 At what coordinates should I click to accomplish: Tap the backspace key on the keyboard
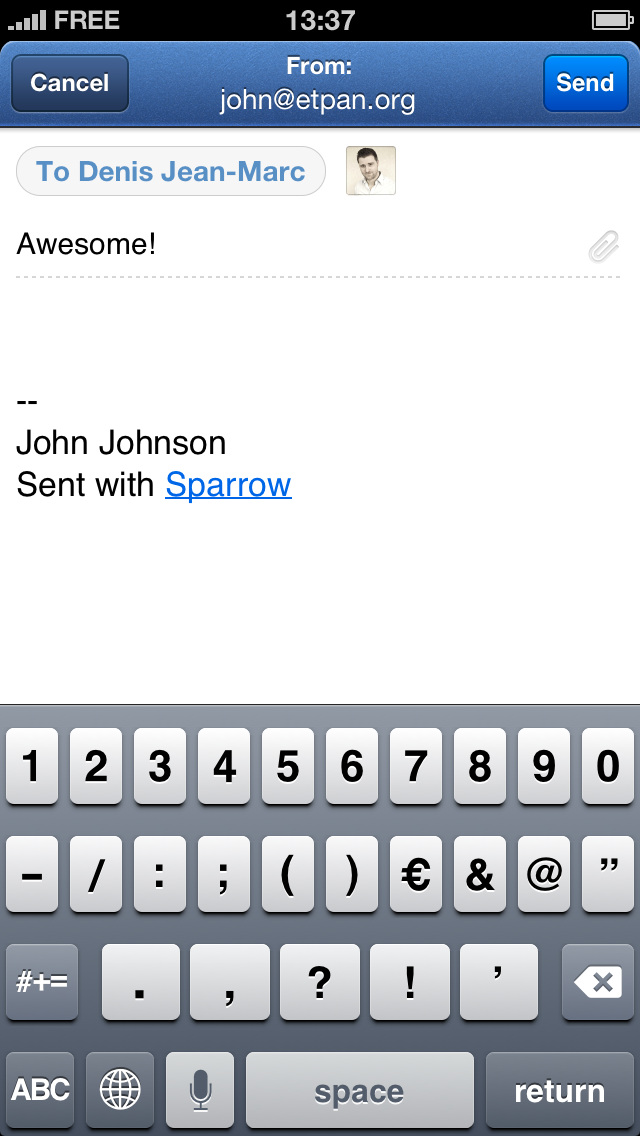pos(598,982)
